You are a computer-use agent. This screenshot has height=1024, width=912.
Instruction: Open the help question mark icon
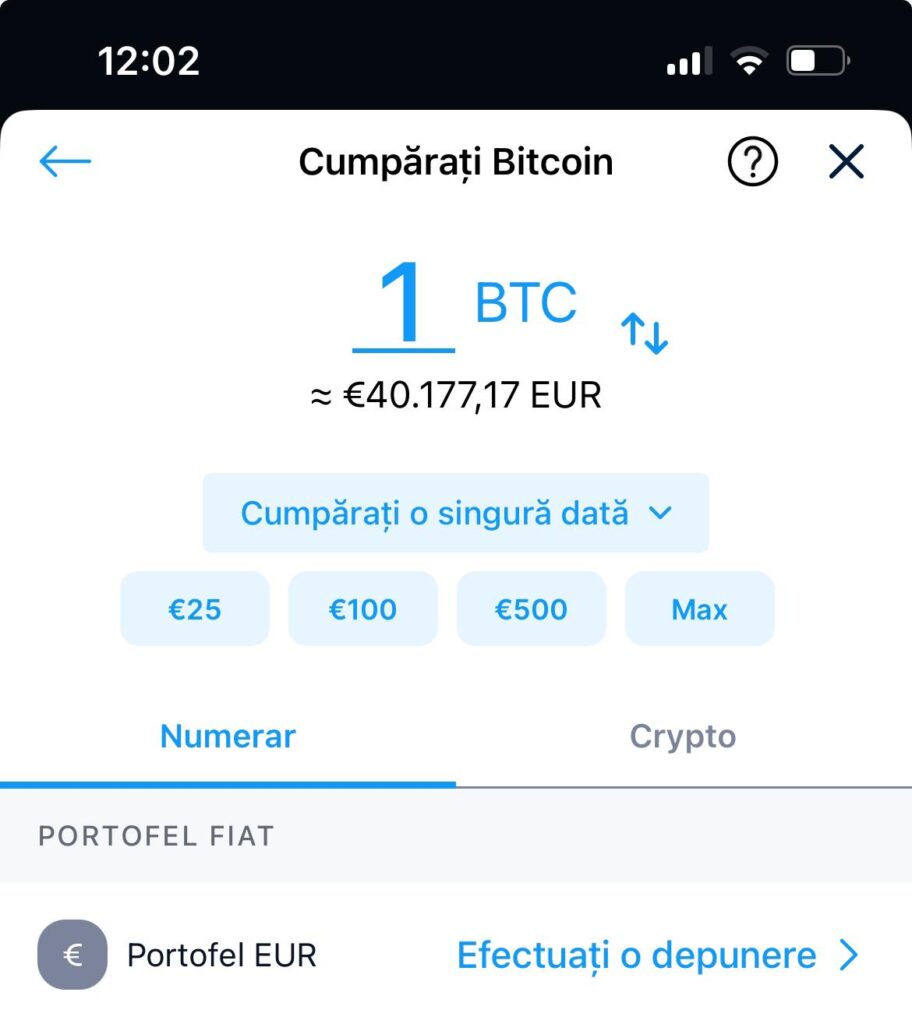pyautogui.click(x=752, y=162)
